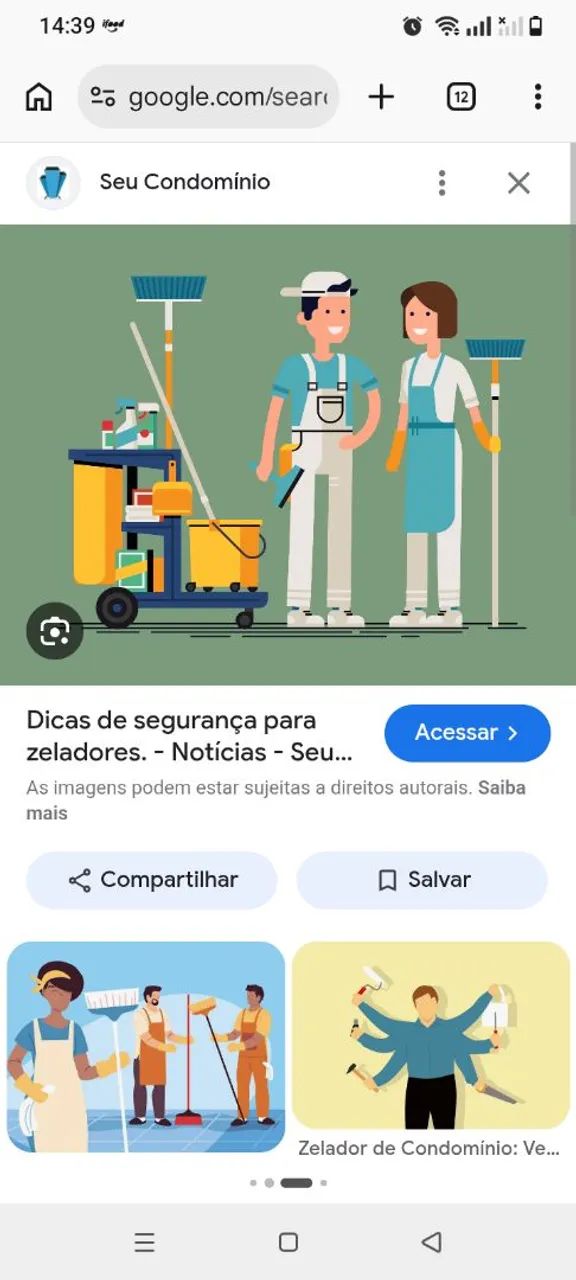This screenshot has width=576, height=1280.
Task: Open the related image of three cleaners
Action: (146, 1047)
